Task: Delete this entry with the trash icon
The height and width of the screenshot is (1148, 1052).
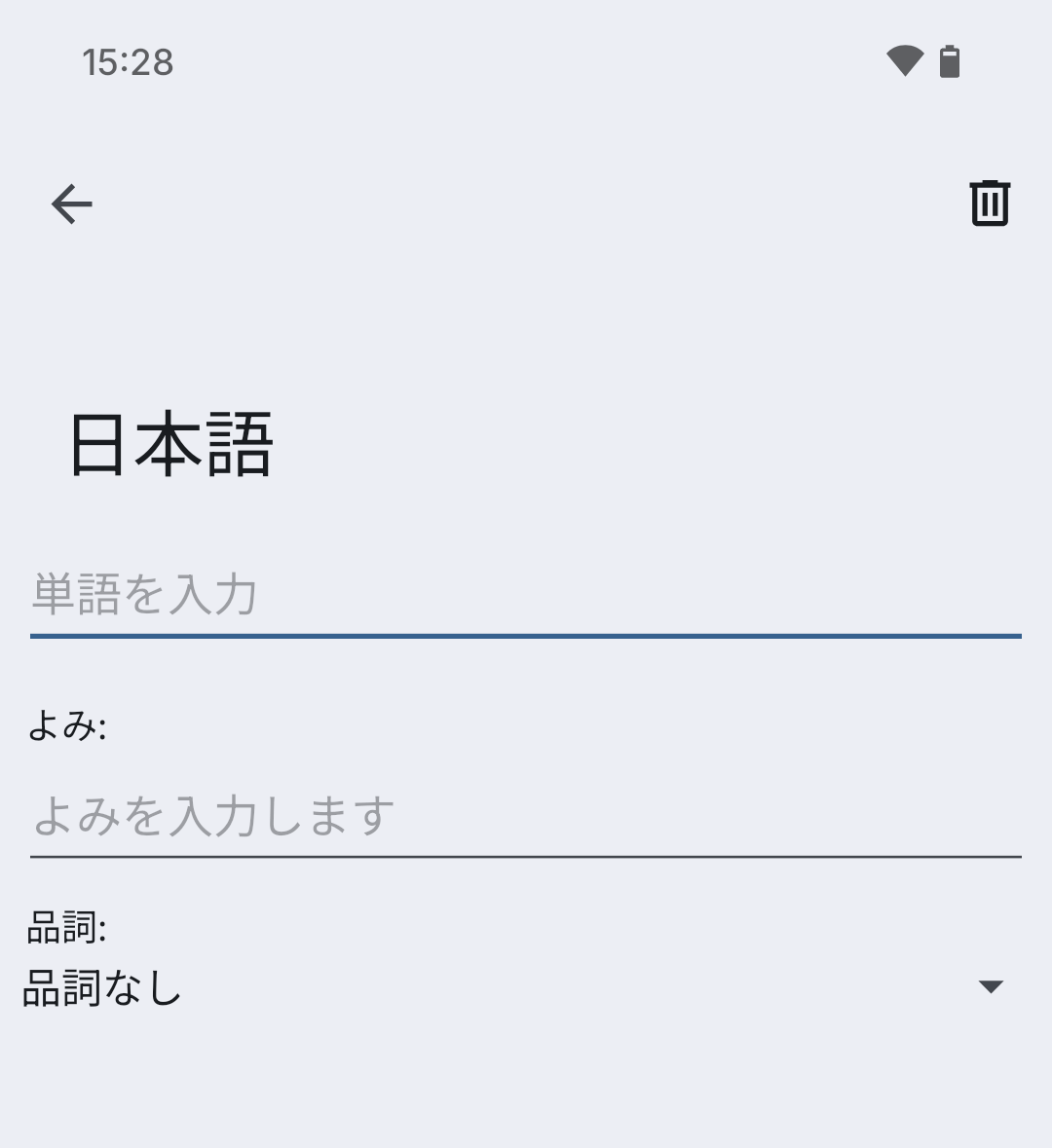Action: [x=989, y=204]
